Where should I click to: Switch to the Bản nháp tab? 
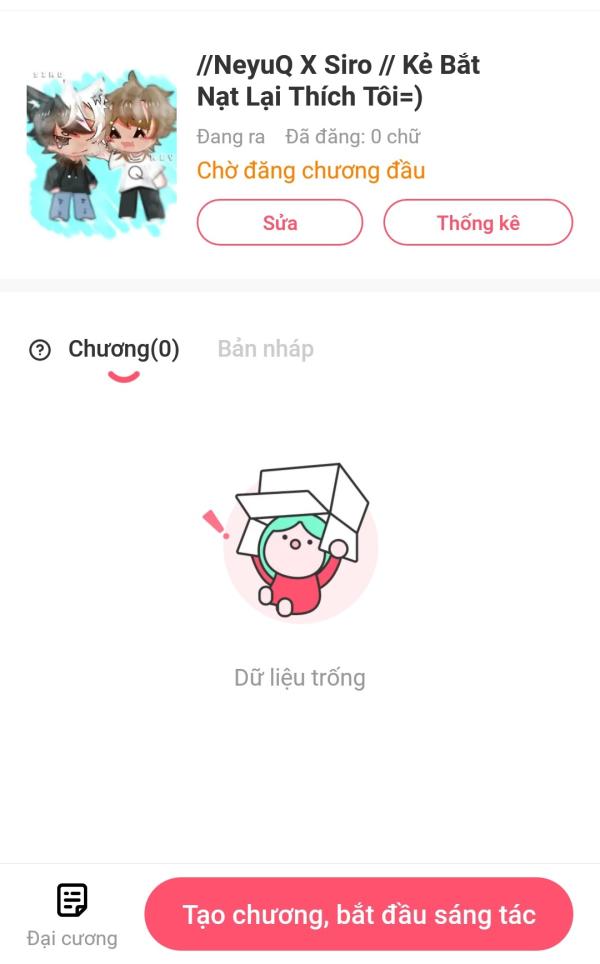266,349
